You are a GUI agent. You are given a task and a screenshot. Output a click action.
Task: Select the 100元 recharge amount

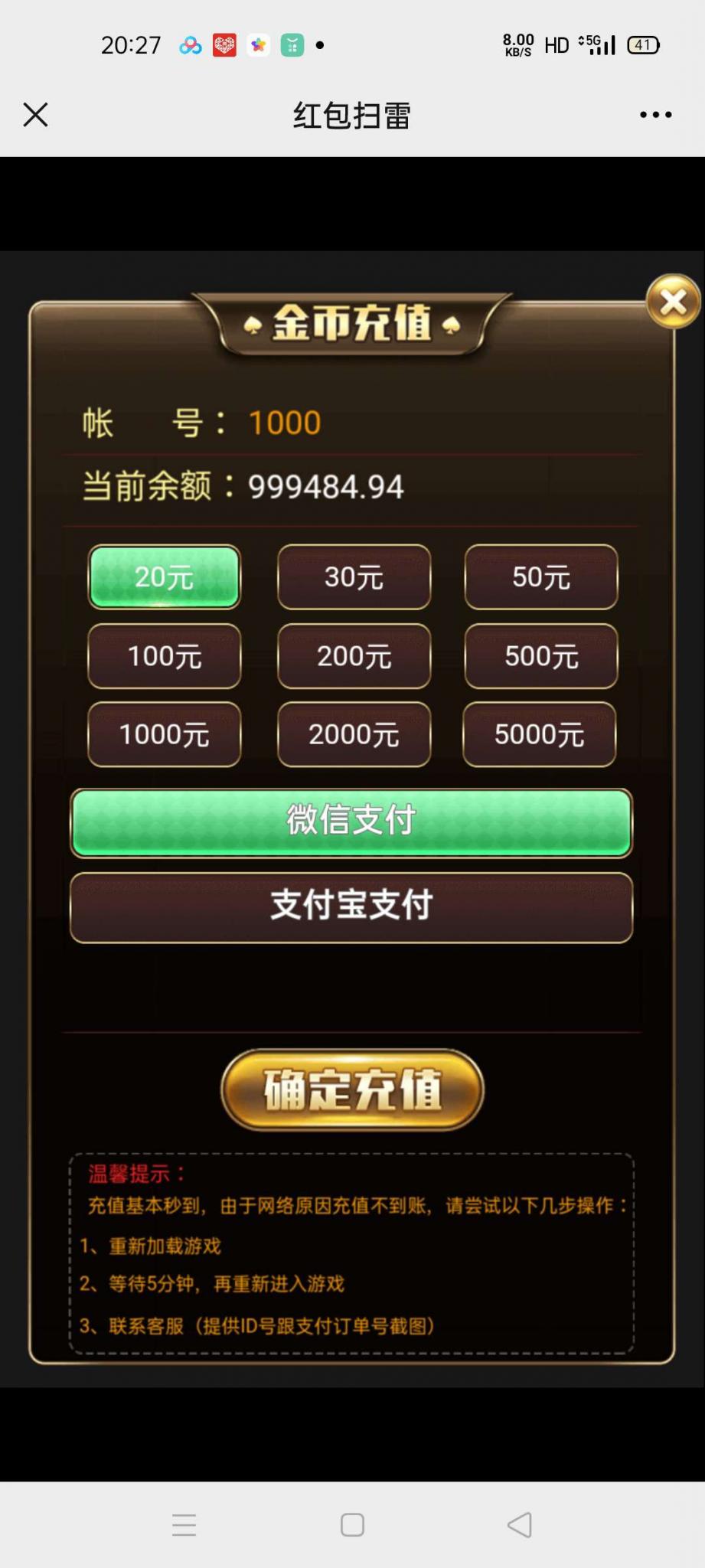(x=165, y=656)
